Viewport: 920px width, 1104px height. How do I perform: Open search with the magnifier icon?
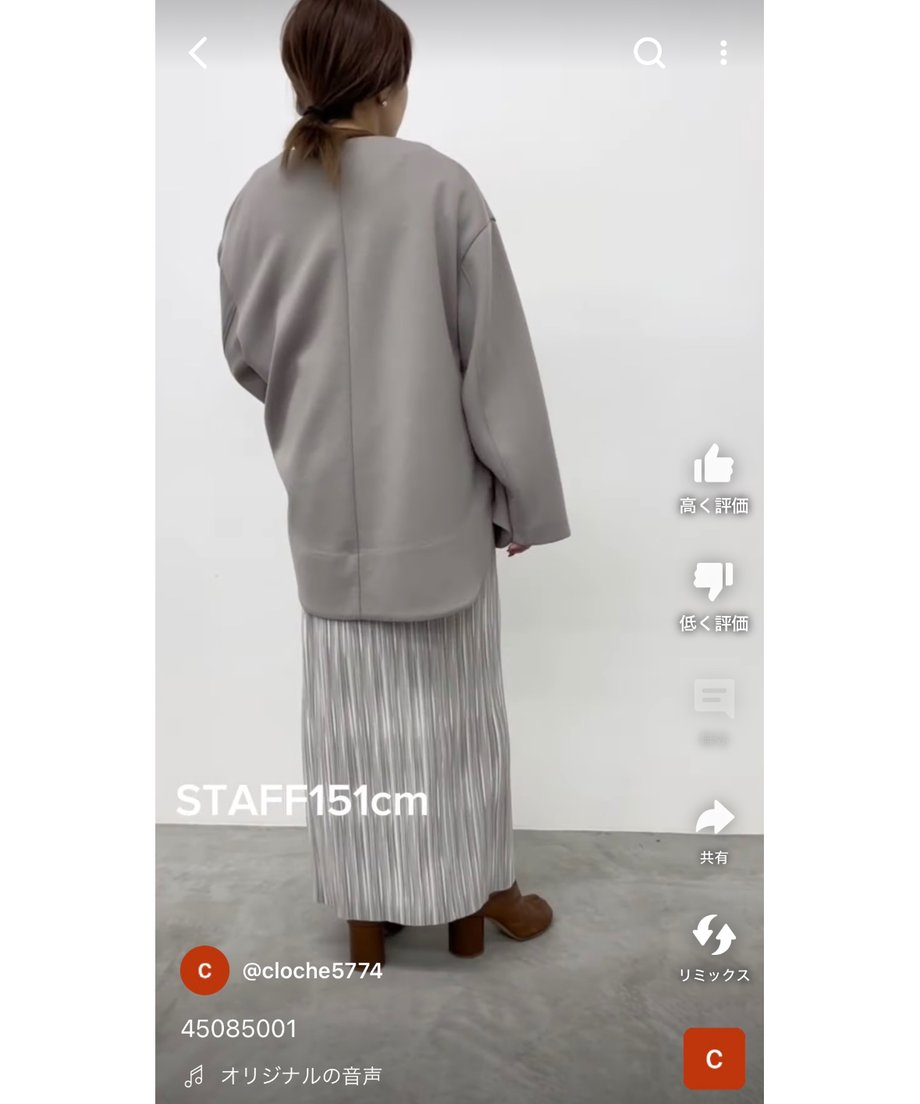click(x=649, y=53)
